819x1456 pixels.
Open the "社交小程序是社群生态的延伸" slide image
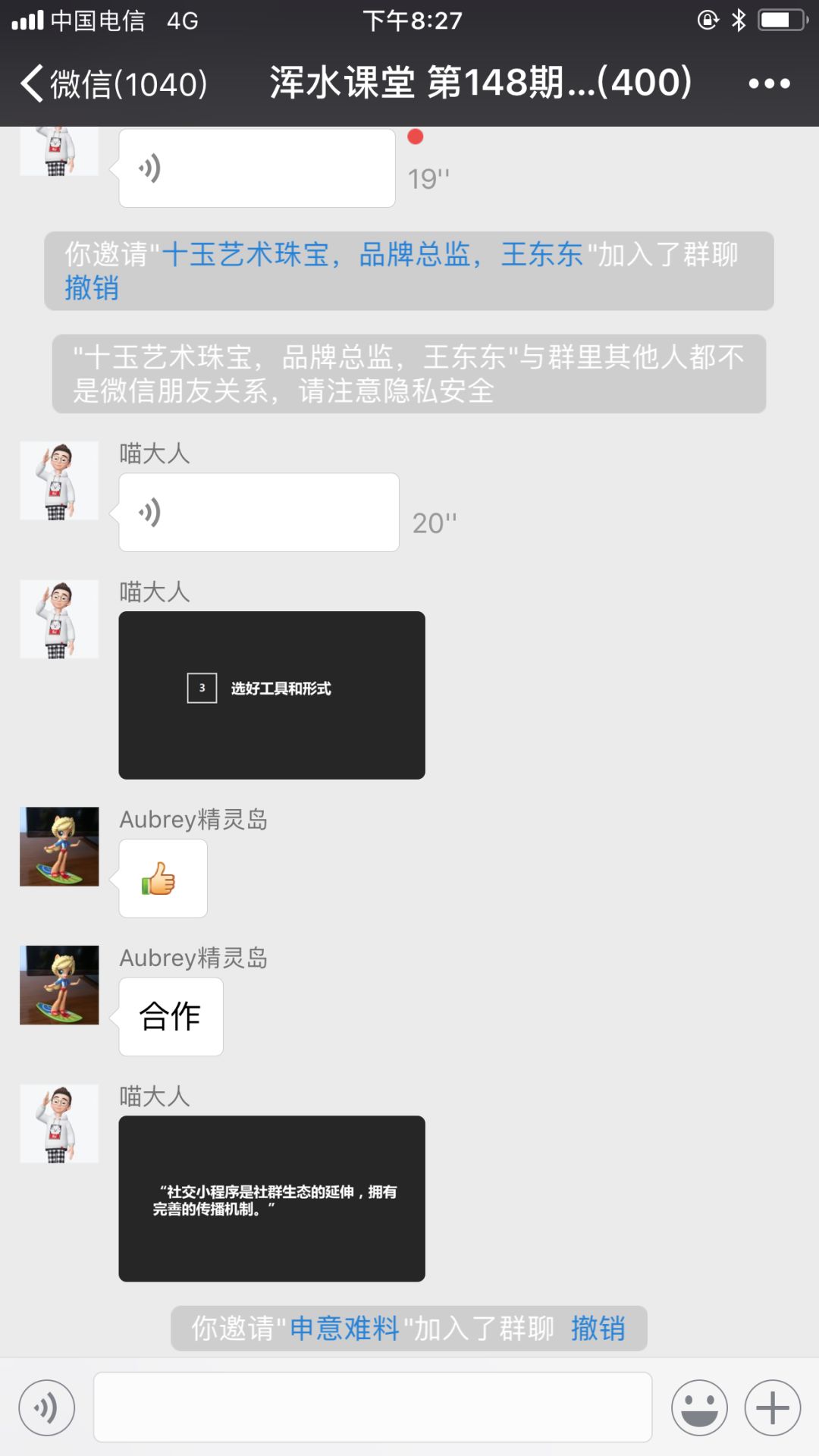point(271,1198)
